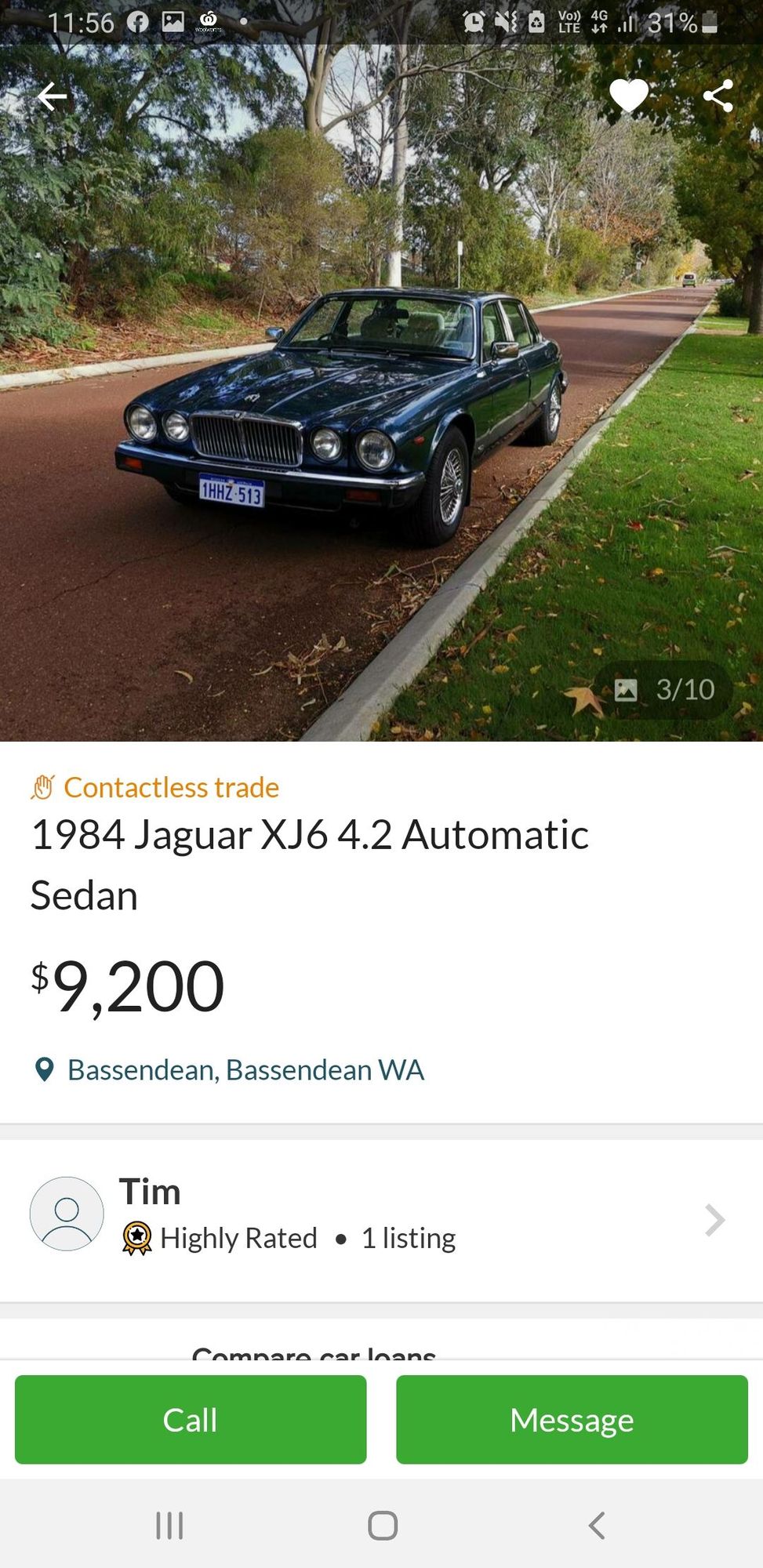Open Bassendean WA location link
Screen dimensions: 763x1568
(x=245, y=1070)
